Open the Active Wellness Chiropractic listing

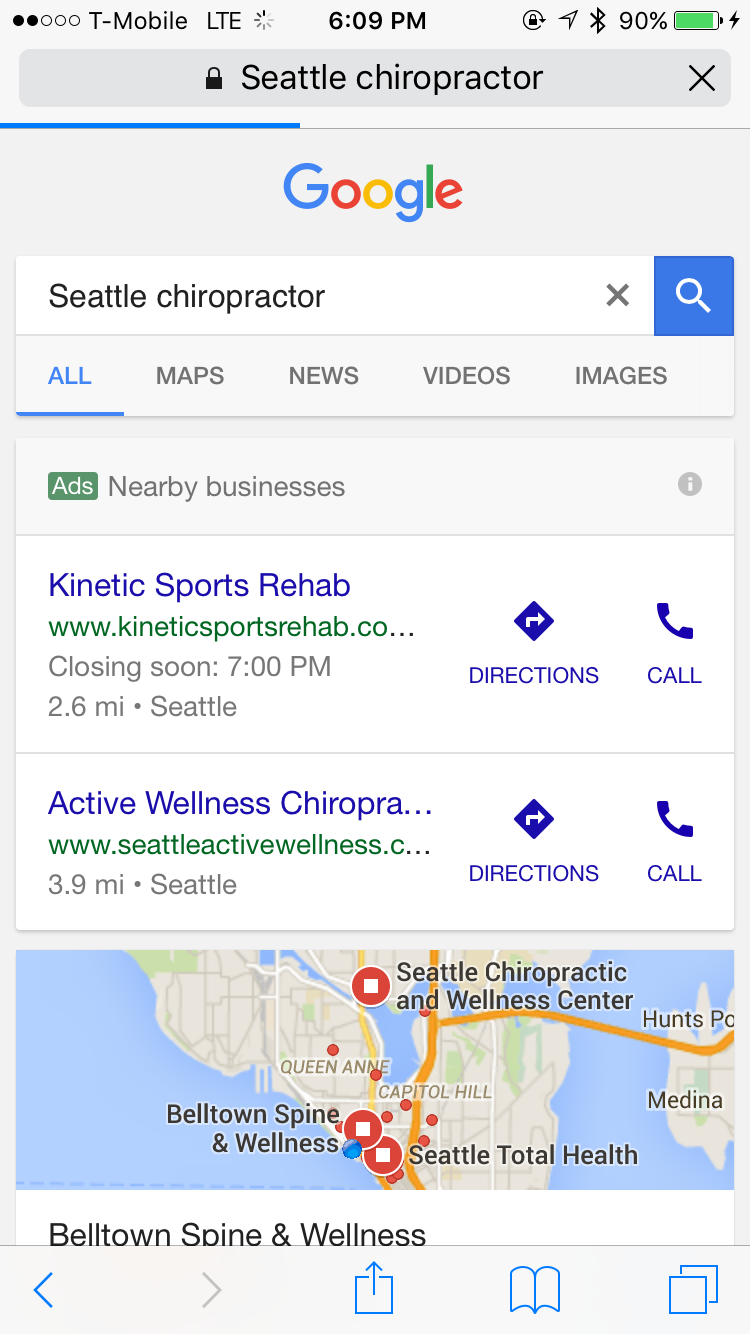[x=240, y=803]
